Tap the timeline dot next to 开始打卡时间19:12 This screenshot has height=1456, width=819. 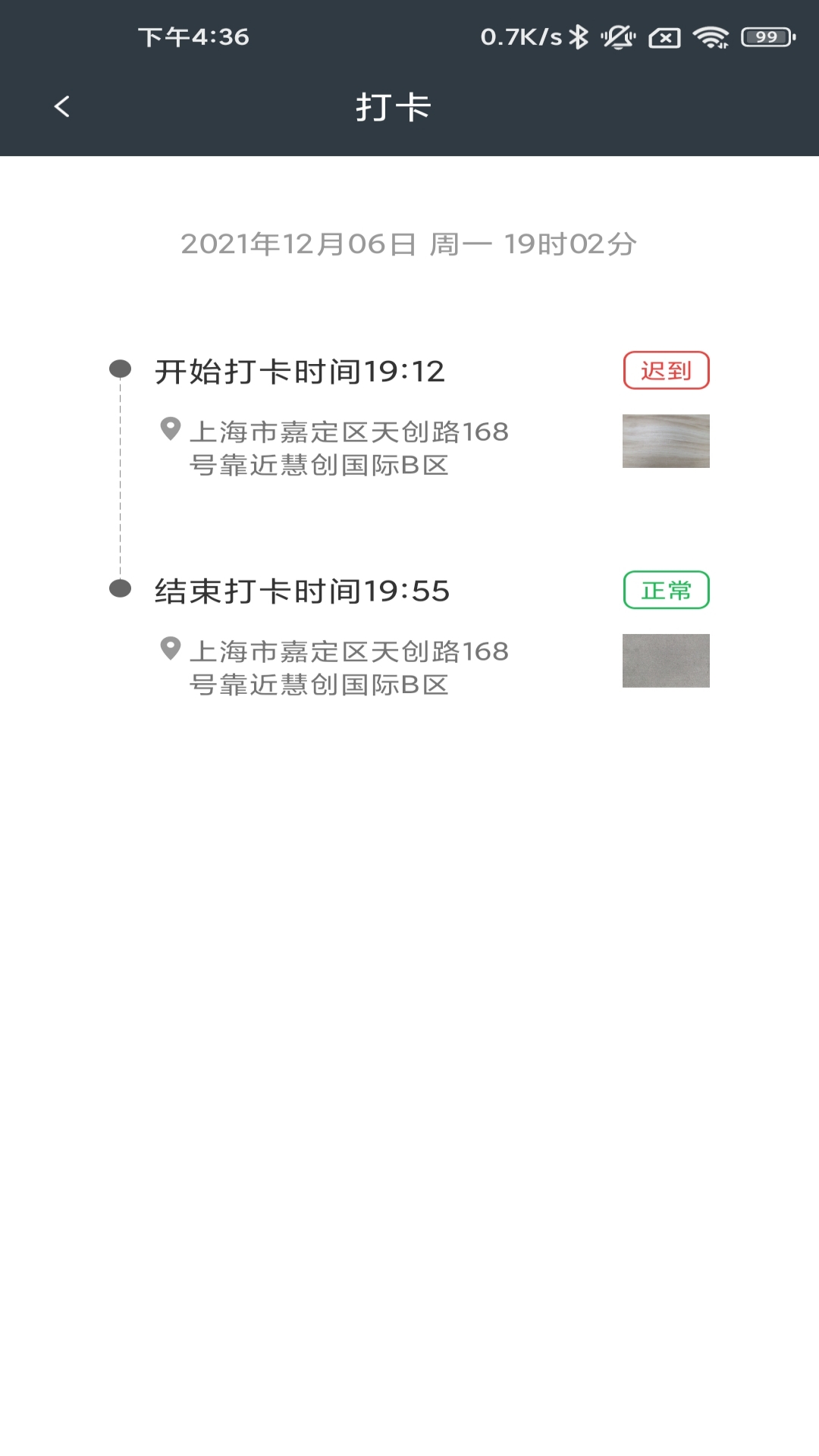coord(119,369)
